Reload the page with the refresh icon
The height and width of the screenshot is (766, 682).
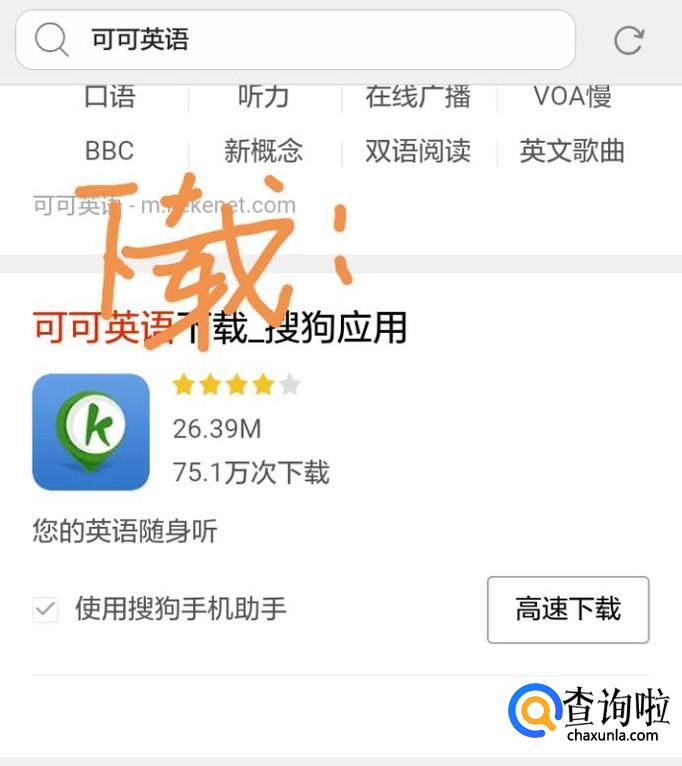click(628, 40)
